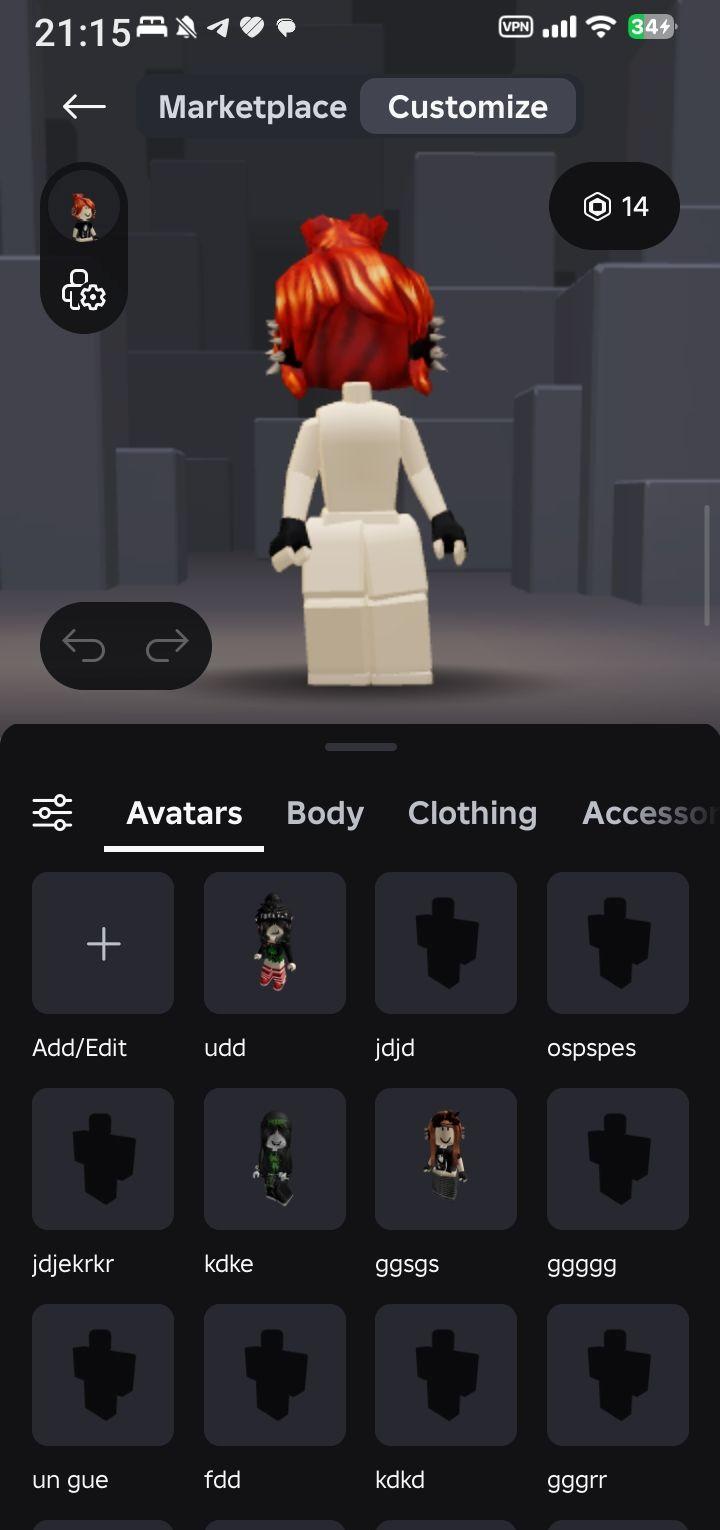720x1530 pixels.
Task: Redo the avatar change
Action: (x=167, y=646)
